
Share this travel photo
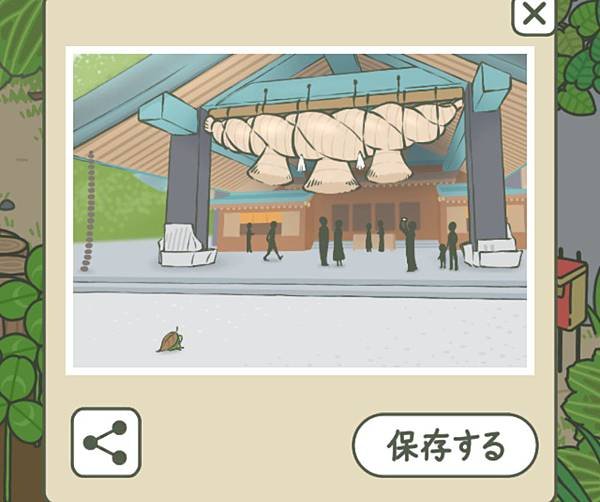coord(106,442)
